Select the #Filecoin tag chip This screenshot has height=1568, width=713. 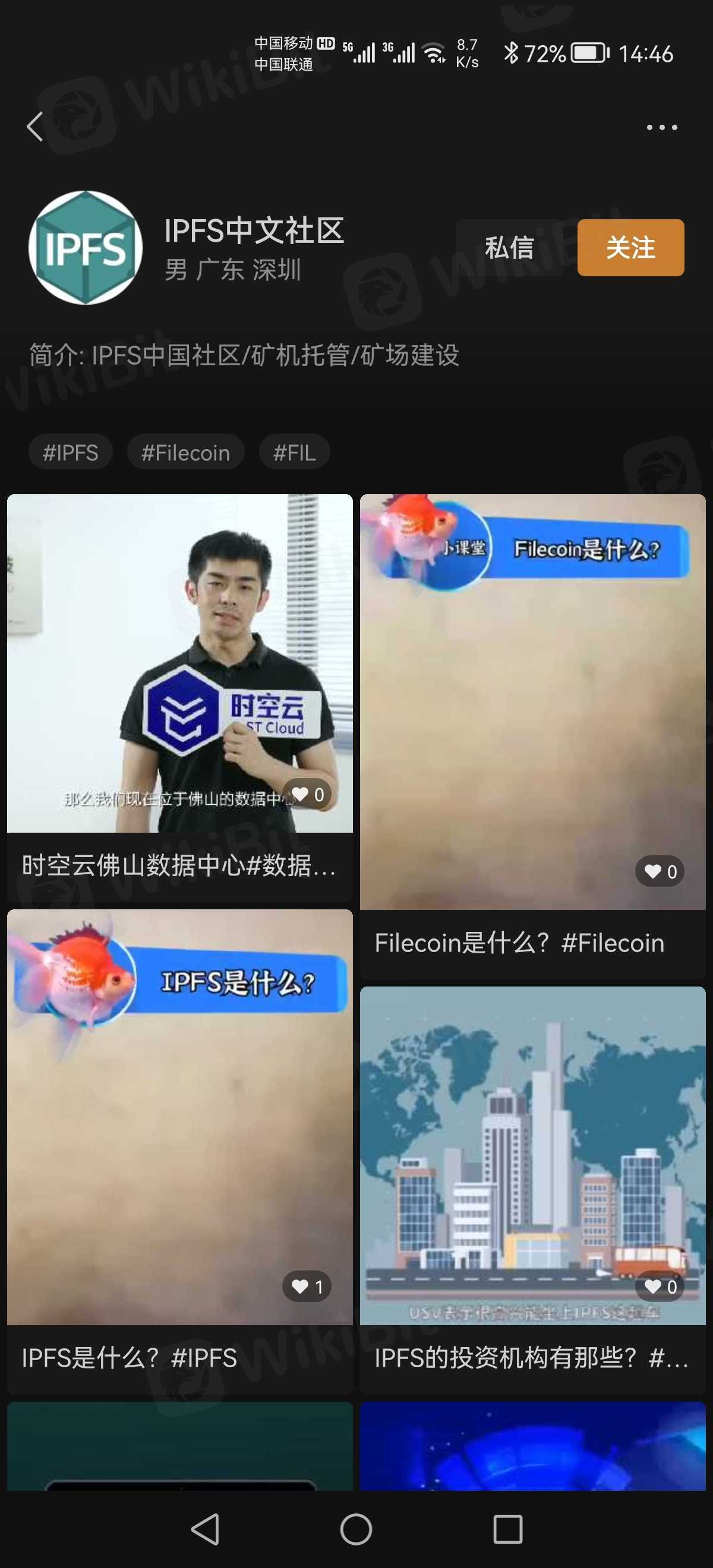[185, 452]
